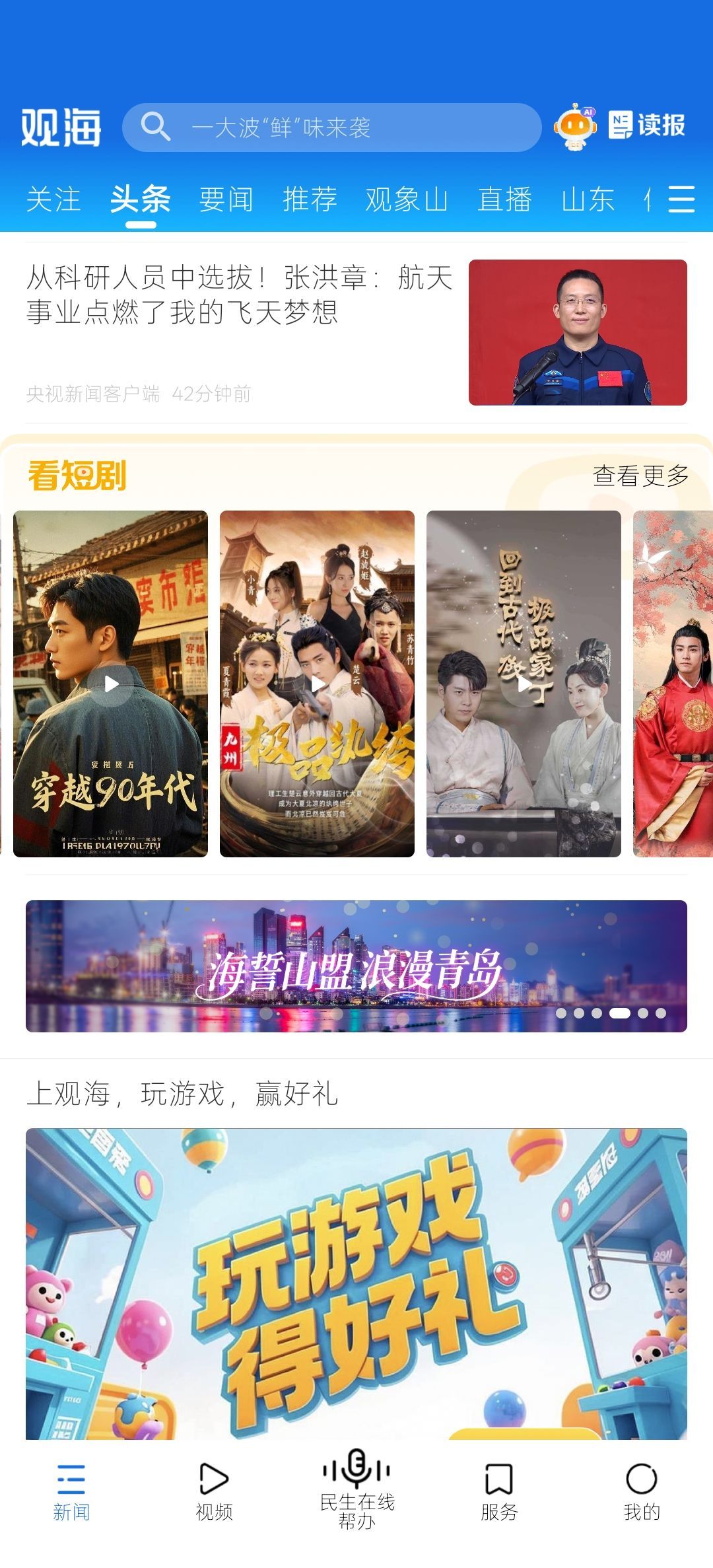The height and width of the screenshot is (1568, 713).
Task: Play the short drama 穿越90年代
Action: (111, 684)
